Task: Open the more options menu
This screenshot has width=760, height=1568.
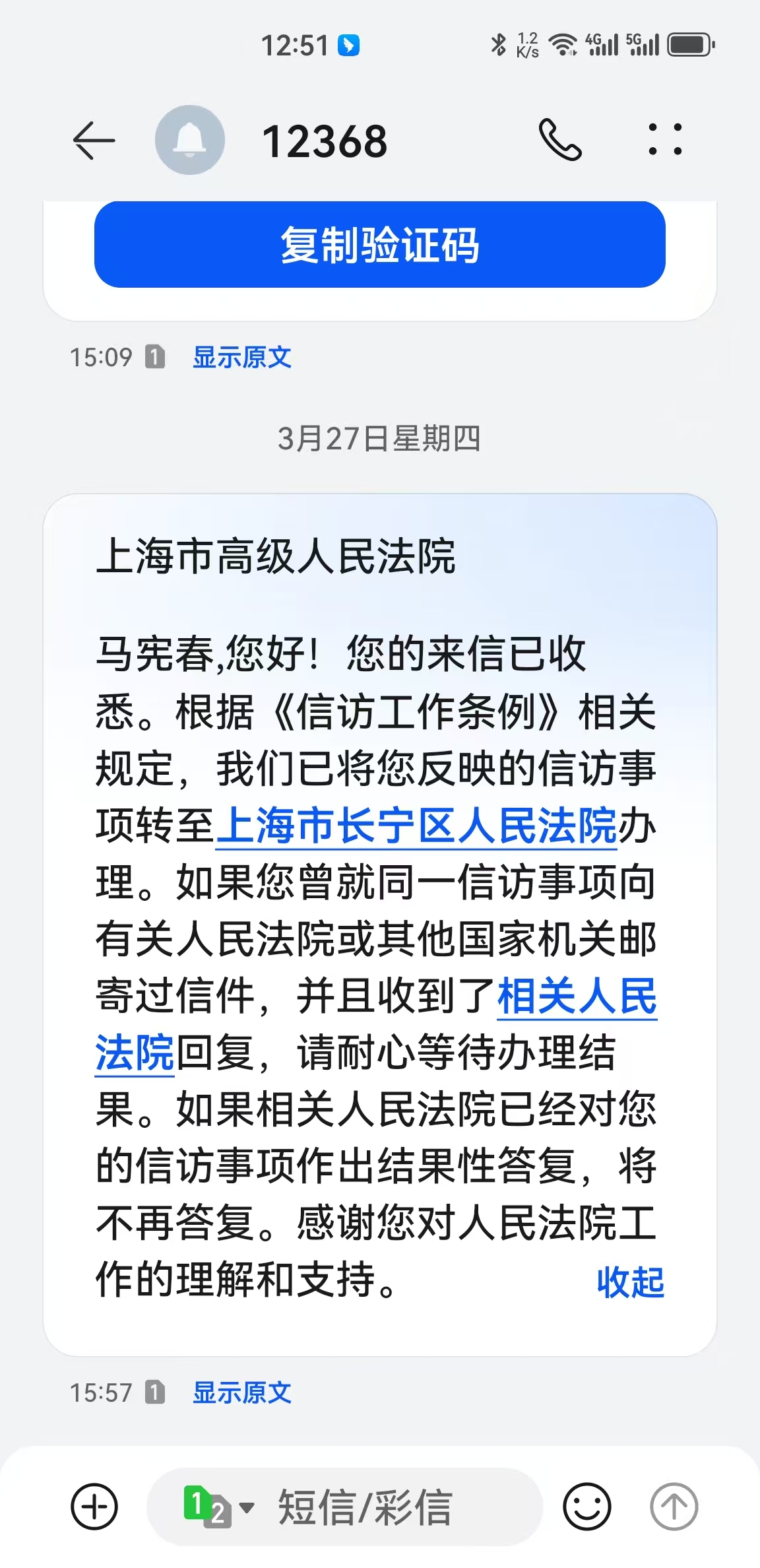Action: 665,141
